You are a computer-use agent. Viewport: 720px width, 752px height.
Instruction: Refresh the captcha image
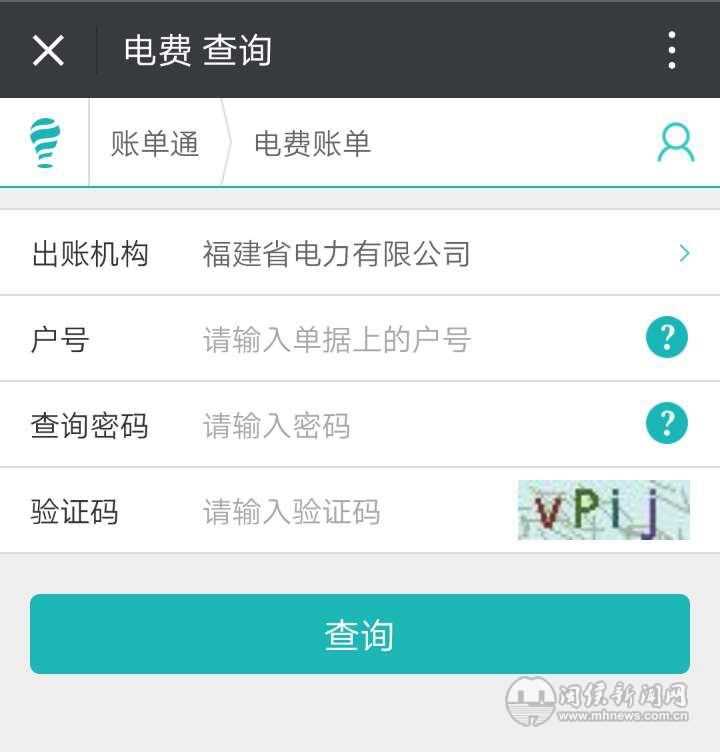point(603,511)
